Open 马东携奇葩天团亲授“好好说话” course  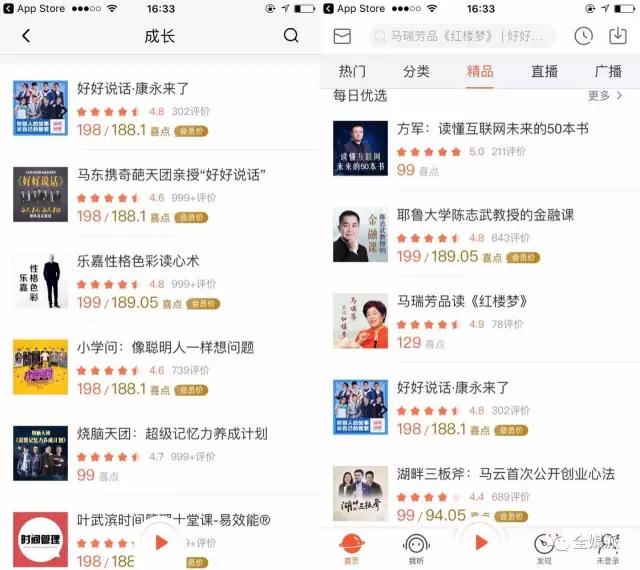click(x=171, y=174)
